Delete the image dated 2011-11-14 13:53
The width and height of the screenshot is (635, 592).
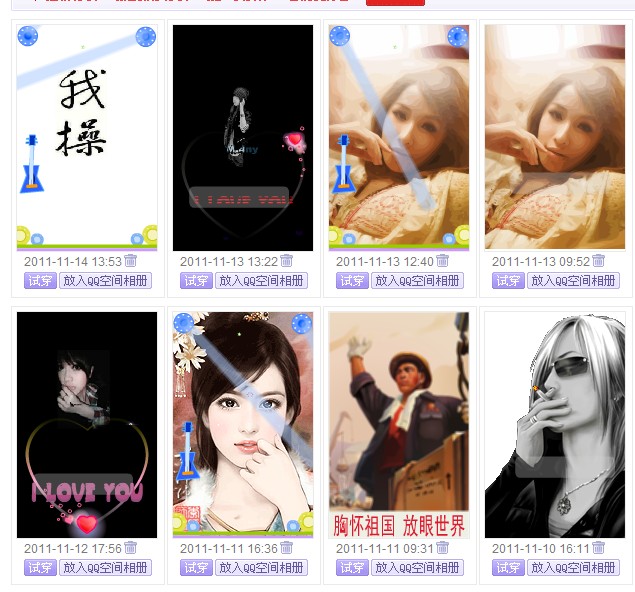(x=130, y=261)
